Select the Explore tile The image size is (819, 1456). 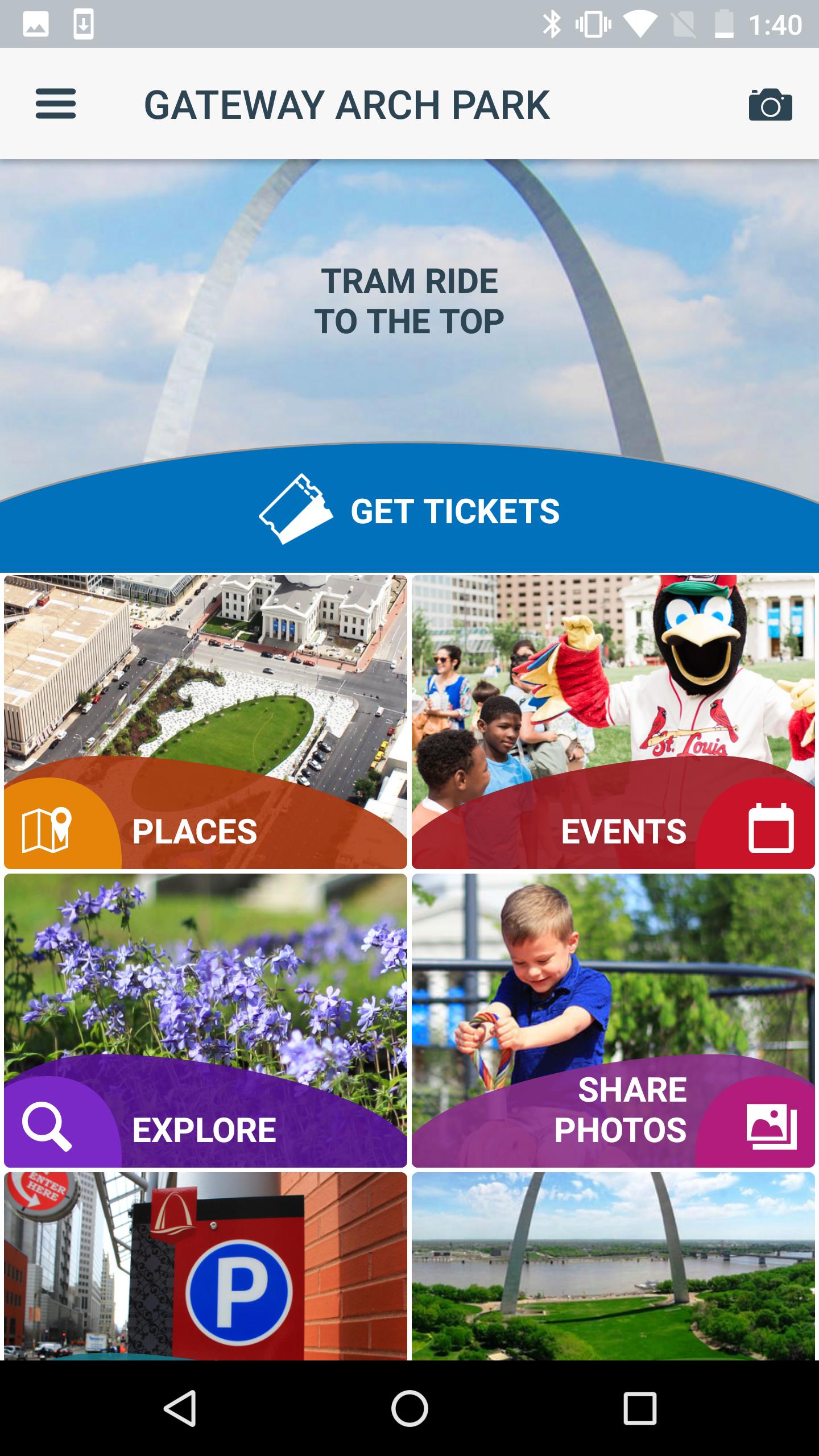pos(205,1021)
